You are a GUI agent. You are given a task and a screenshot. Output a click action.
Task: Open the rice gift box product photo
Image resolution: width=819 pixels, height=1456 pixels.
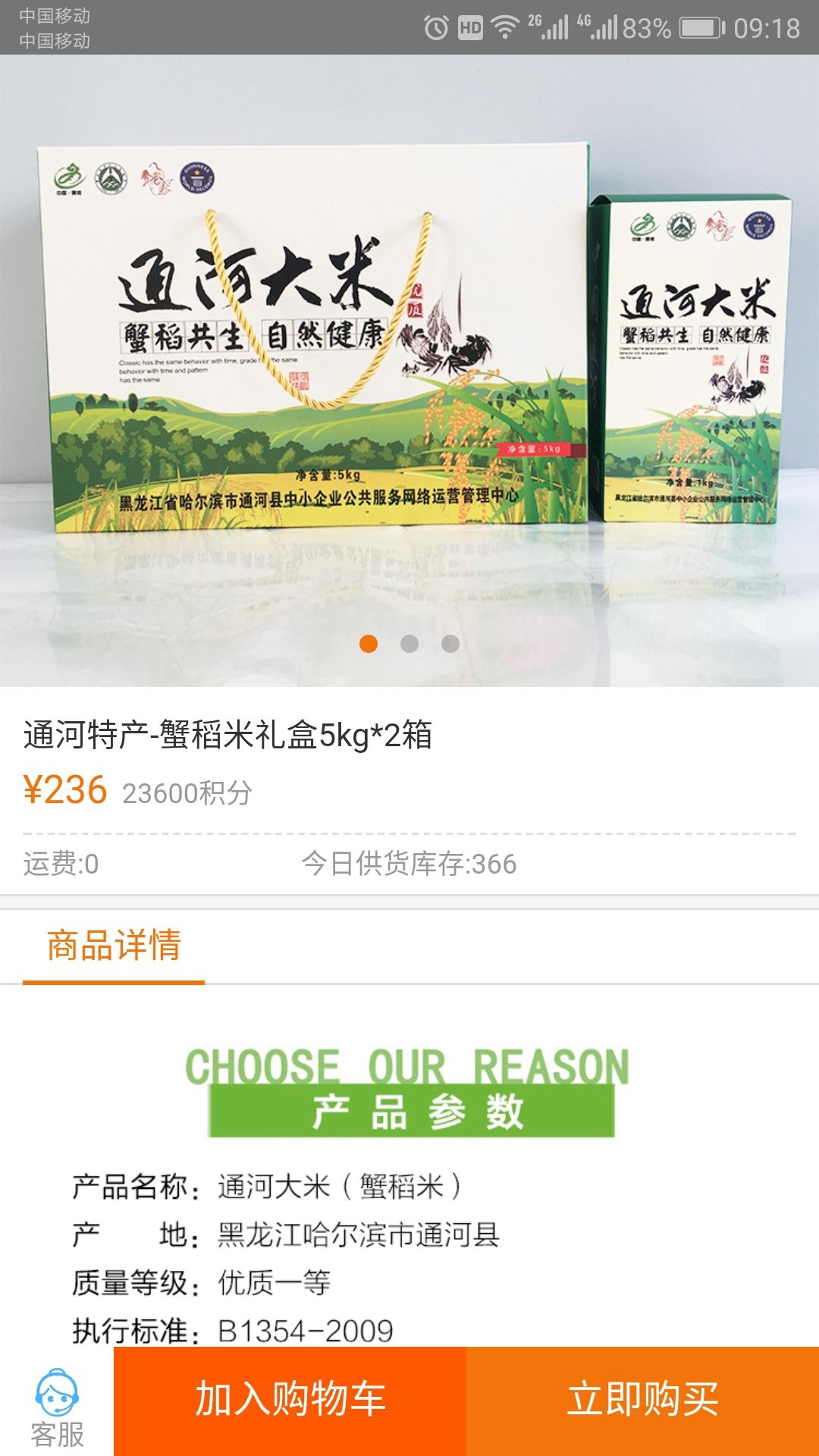[409, 370]
